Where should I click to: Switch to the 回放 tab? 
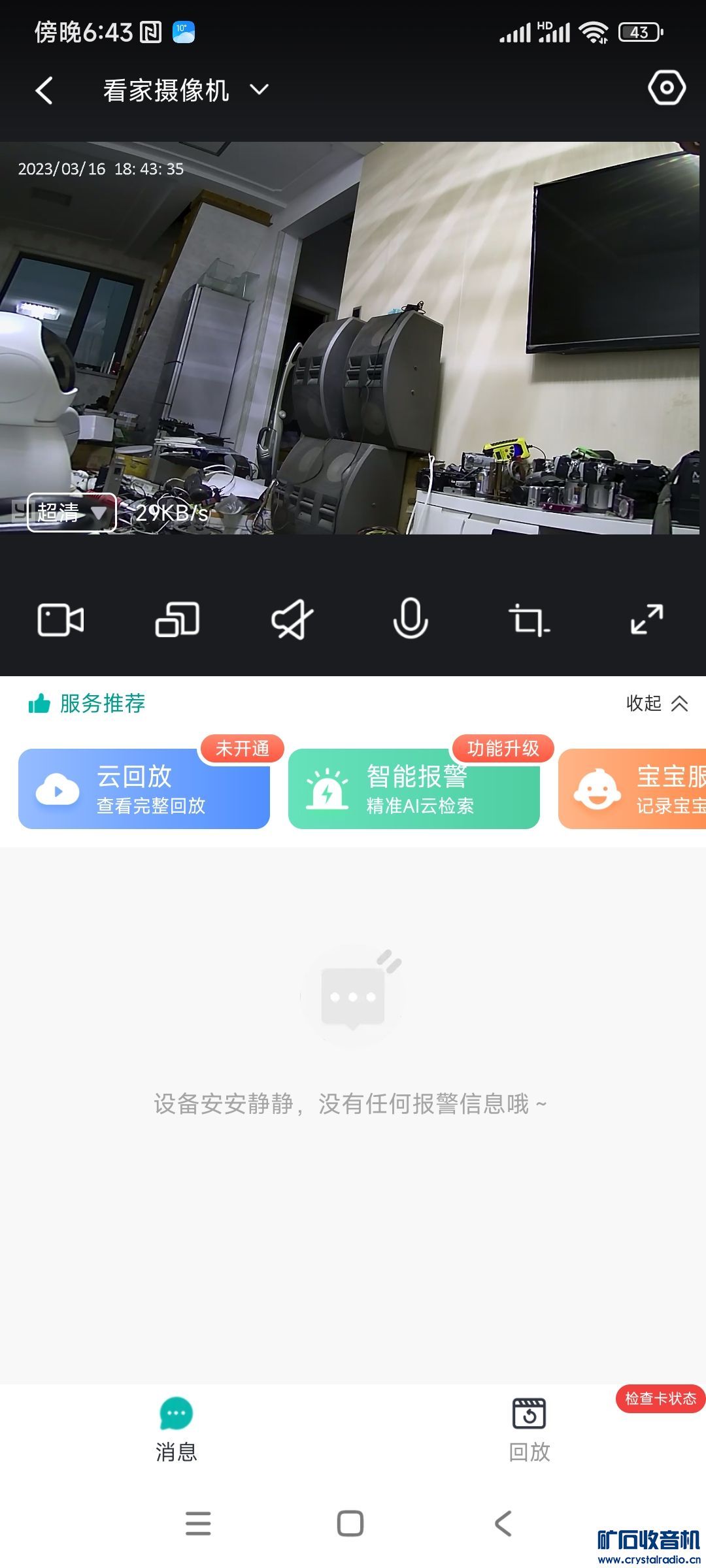click(x=529, y=1429)
